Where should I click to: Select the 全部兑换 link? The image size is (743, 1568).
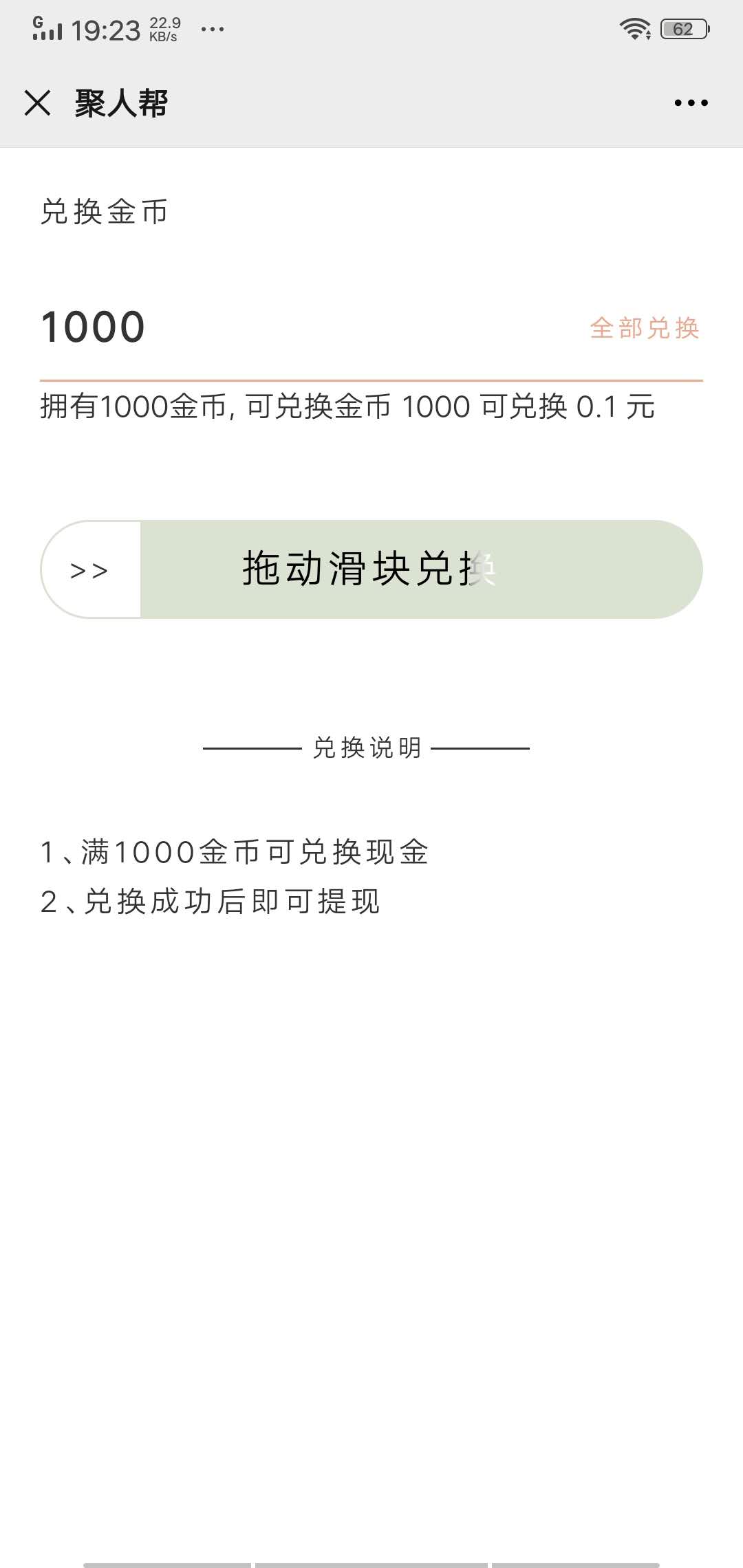(x=647, y=329)
